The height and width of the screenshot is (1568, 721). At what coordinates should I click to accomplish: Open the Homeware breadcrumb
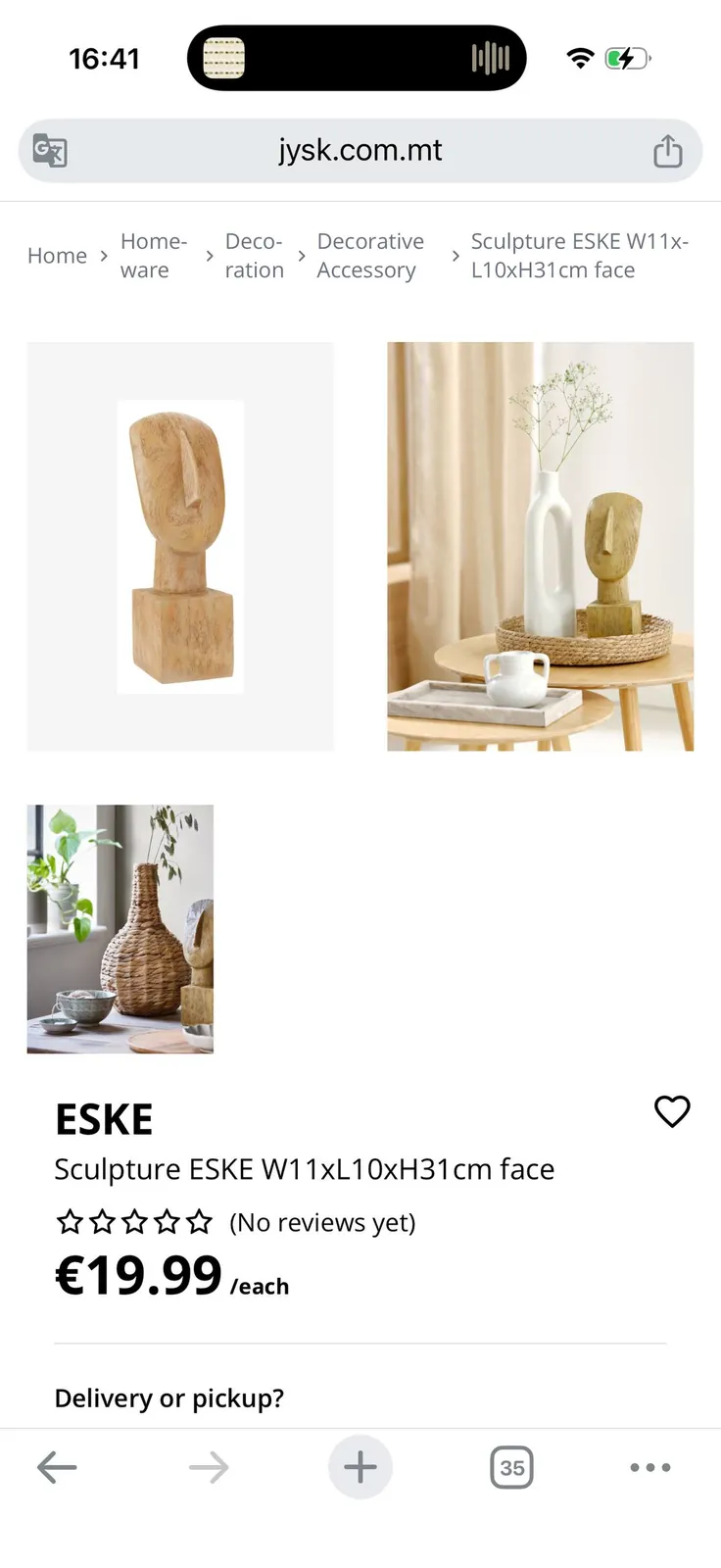pyautogui.click(x=154, y=256)
